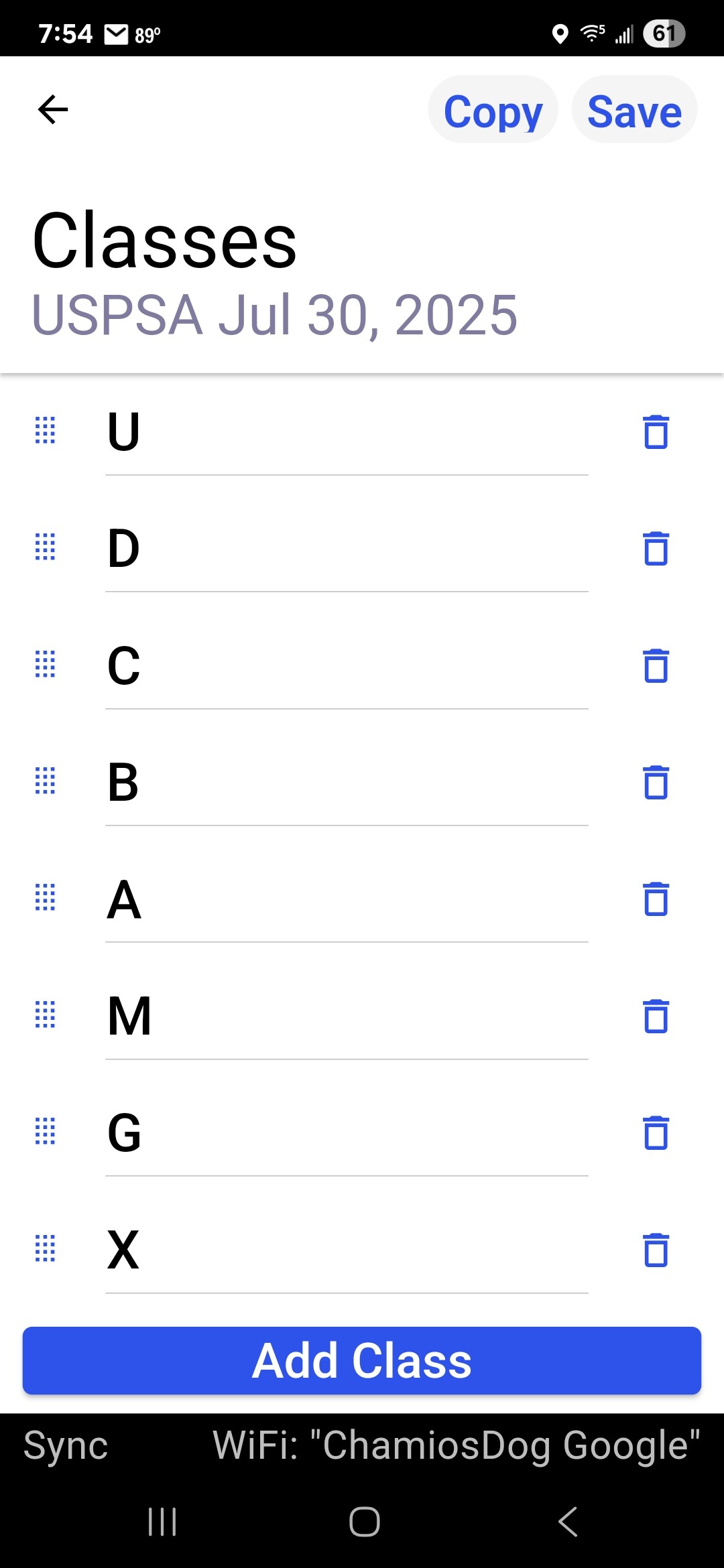
Task: Tap the drag handle for class B
Action: click(x=45, y=781)
